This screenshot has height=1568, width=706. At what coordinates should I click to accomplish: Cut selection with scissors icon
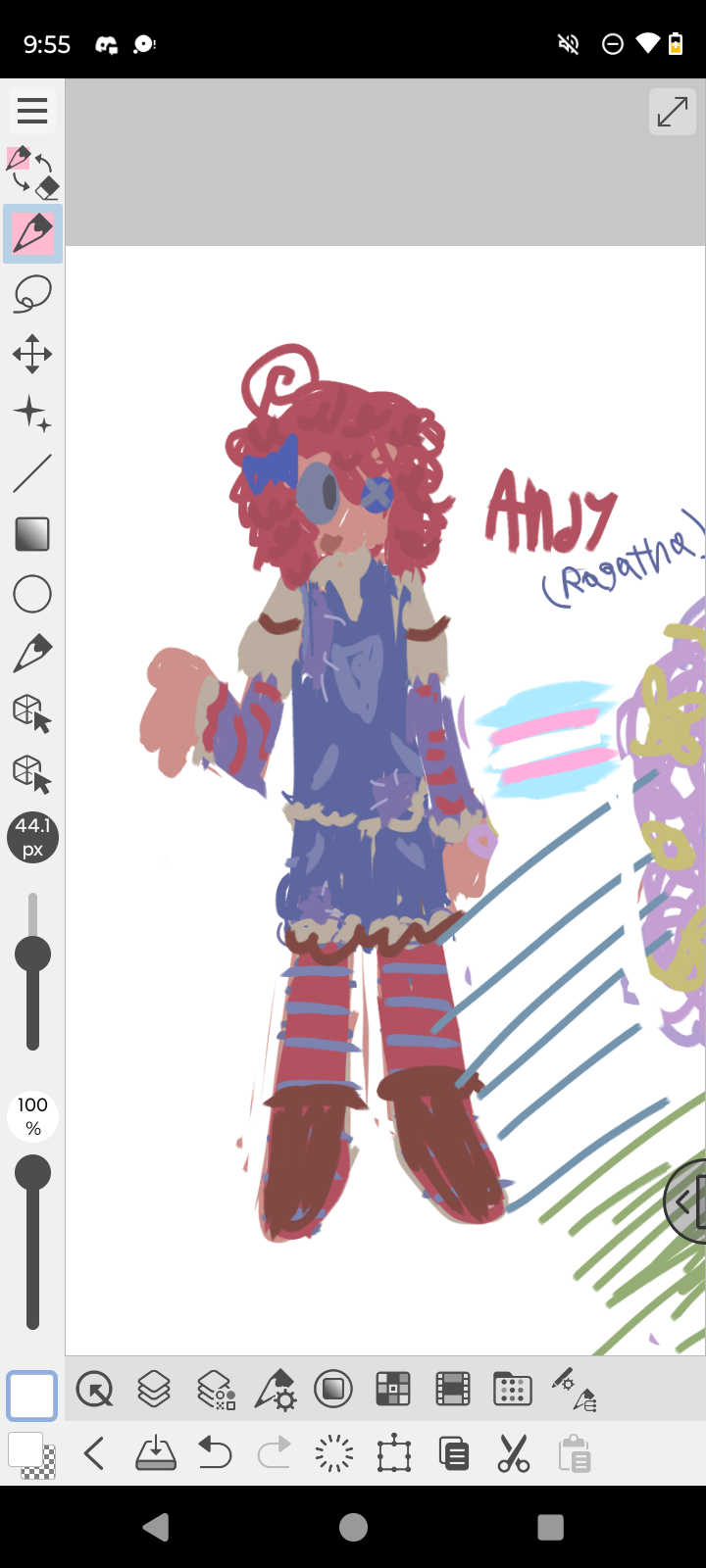(x=513, y=1453)
